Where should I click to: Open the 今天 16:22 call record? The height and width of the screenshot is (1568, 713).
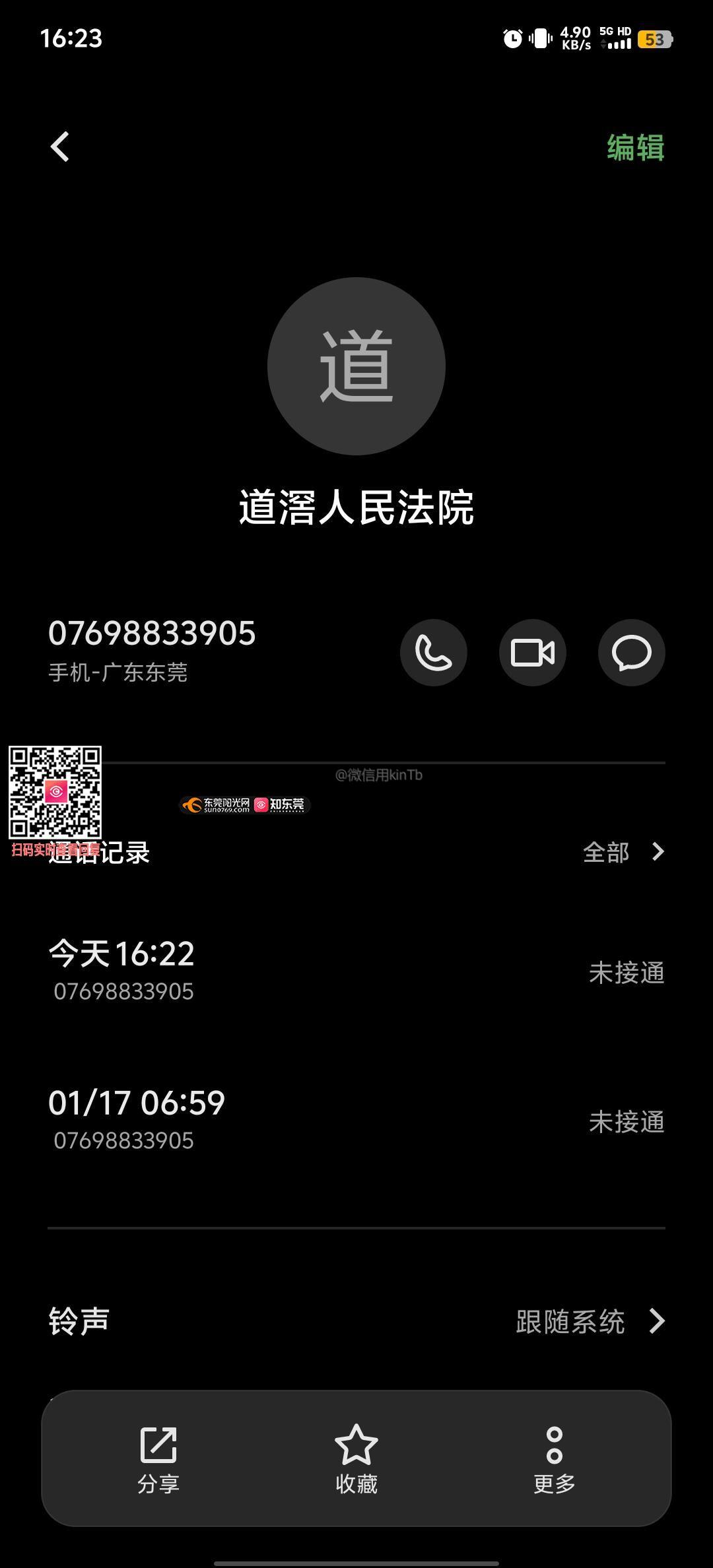pyautogui.click(x=356, y=971)
